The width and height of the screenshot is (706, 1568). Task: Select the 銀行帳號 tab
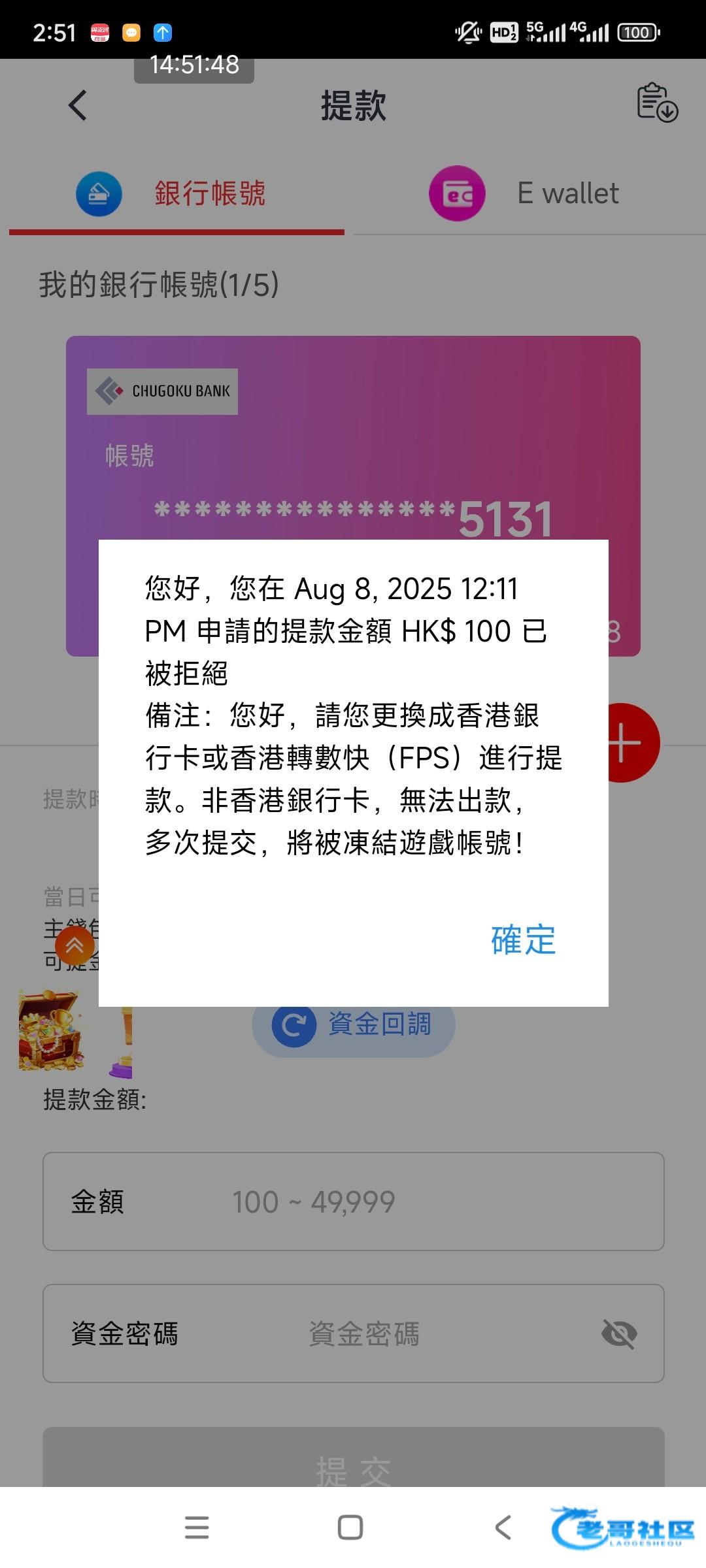point(176,194)
